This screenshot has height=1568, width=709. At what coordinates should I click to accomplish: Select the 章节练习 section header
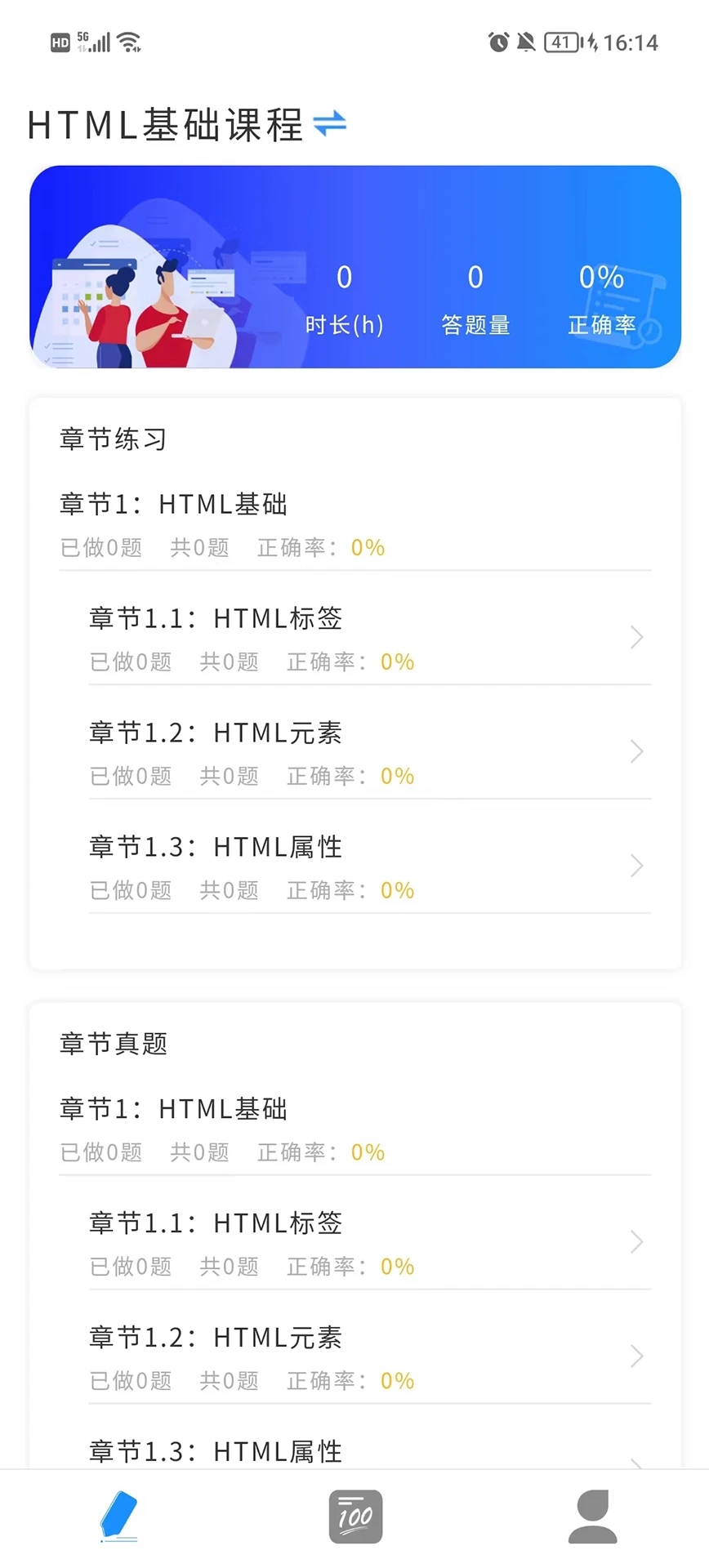[114, 439]
